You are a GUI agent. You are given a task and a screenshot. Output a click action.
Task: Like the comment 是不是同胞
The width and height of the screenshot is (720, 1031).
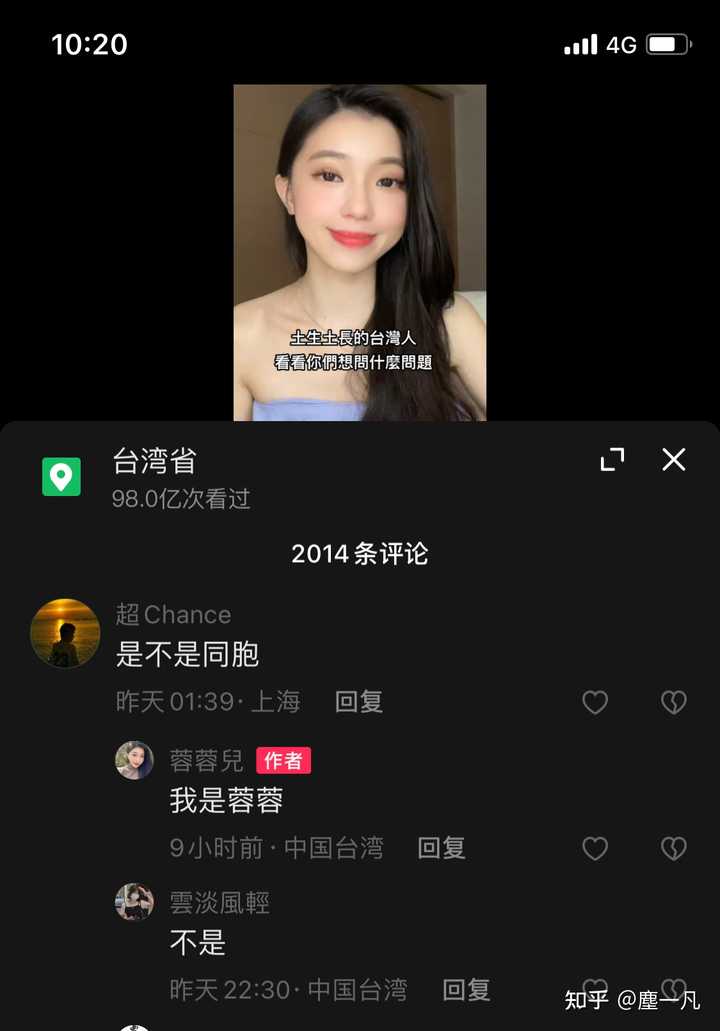coord(595,703)
